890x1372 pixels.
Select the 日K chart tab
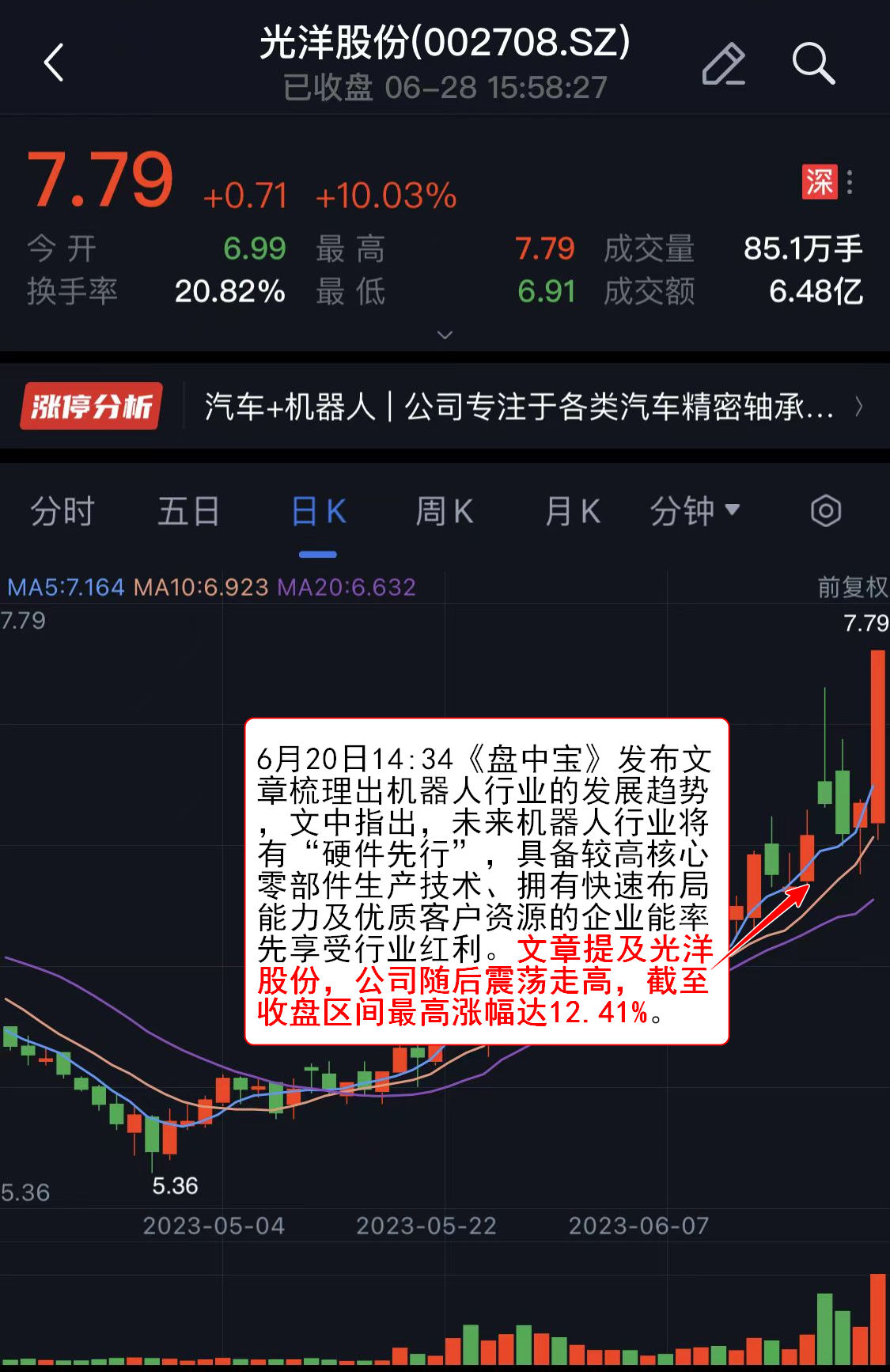point(318,511)
